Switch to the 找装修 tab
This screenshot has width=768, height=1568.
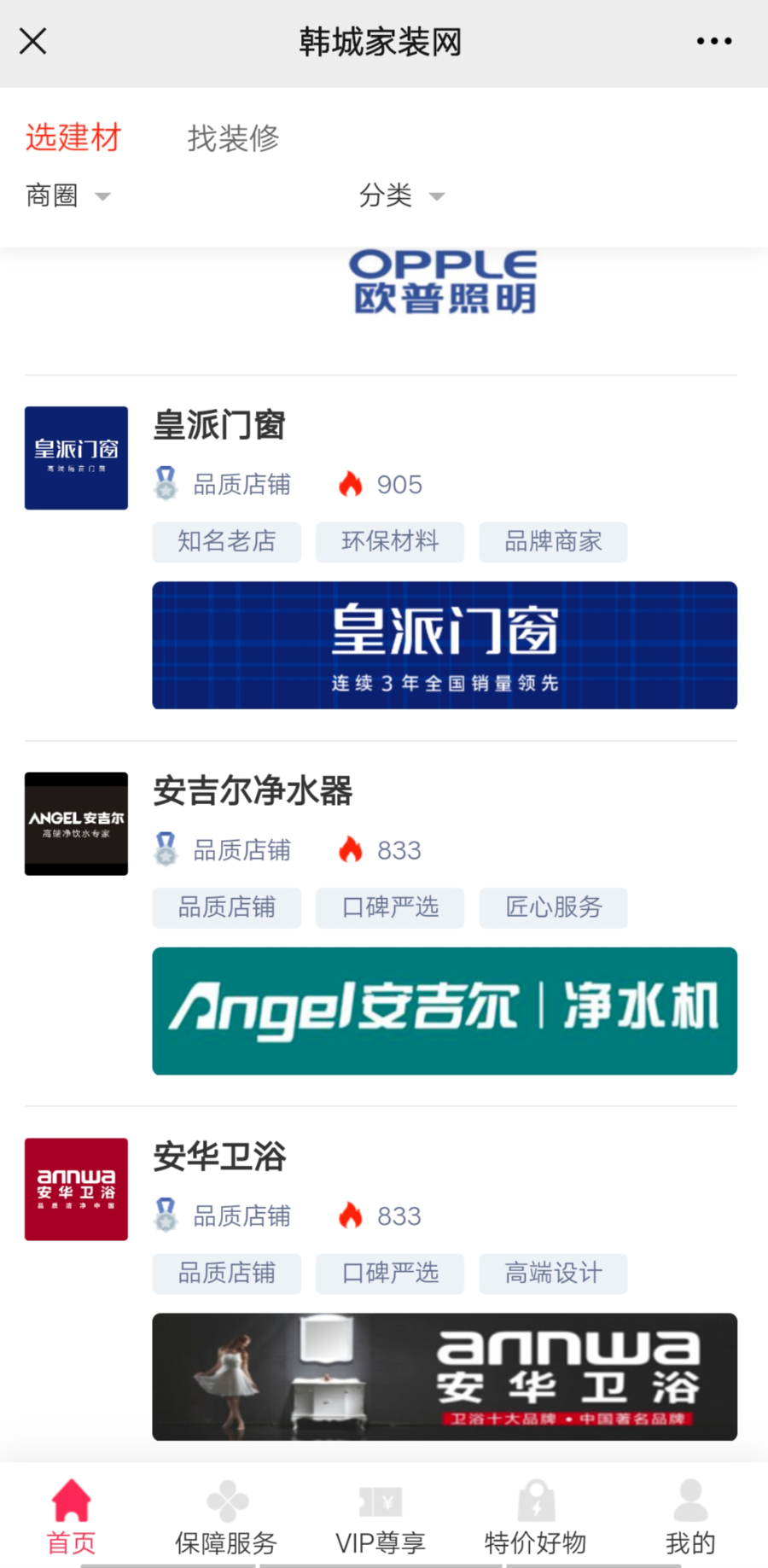click(x=233, y=137)
